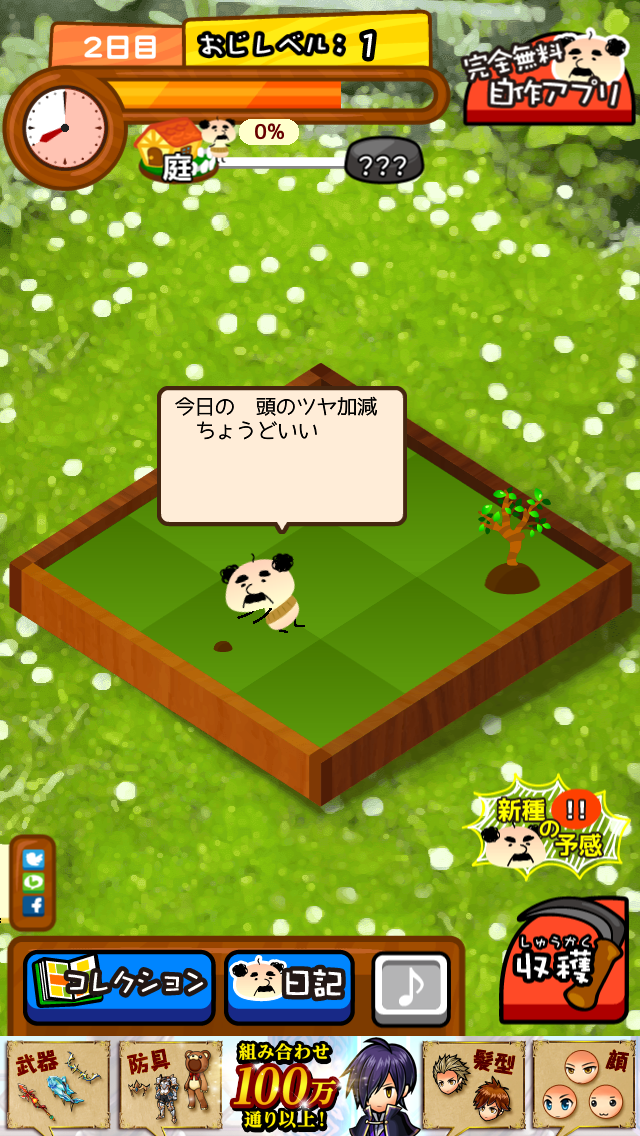Open the コレクション collection book
Viewport: 640px width, 1136px height.
click(x=119, y=985)
